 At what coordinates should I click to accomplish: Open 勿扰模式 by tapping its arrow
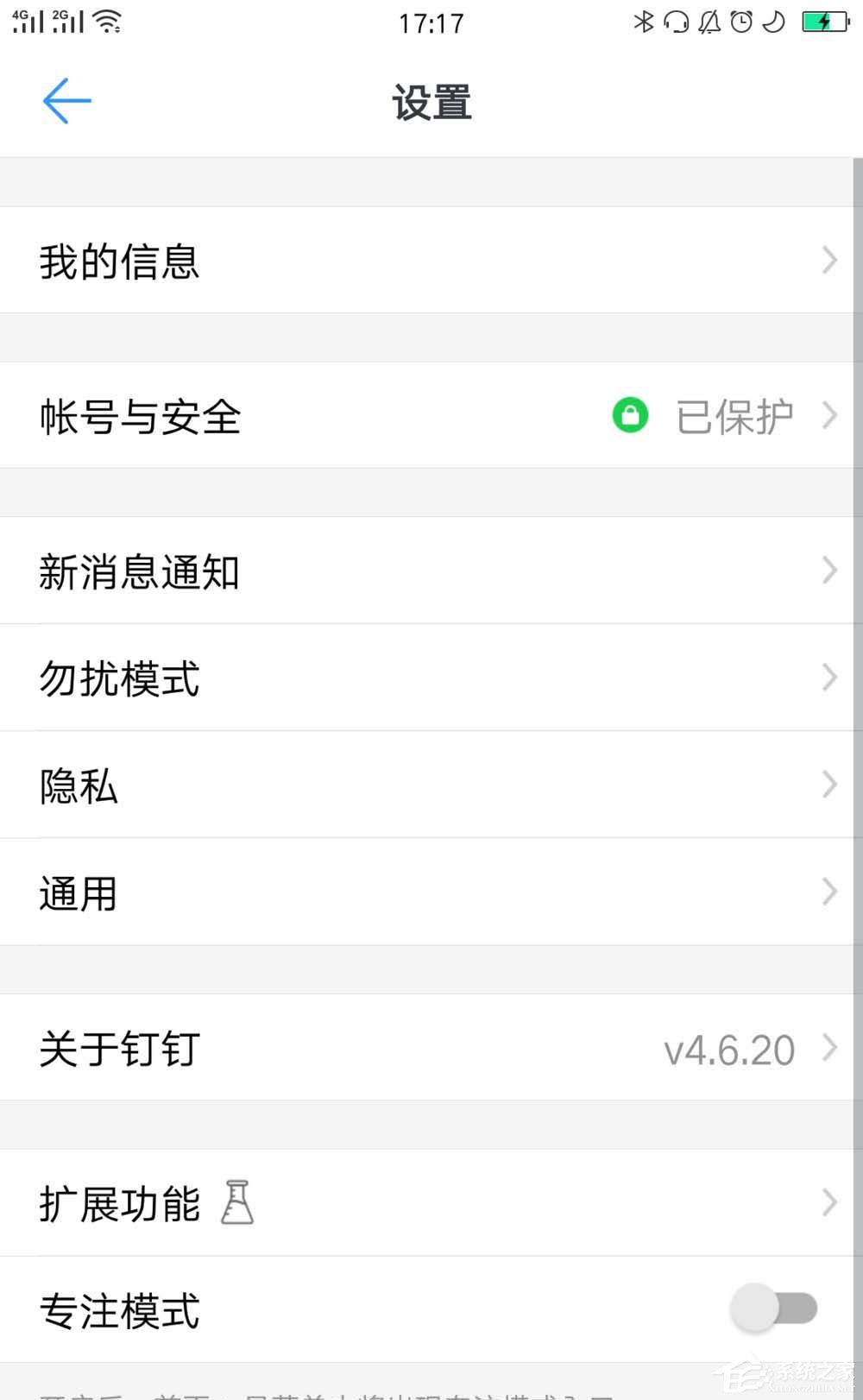coord(828,678)
